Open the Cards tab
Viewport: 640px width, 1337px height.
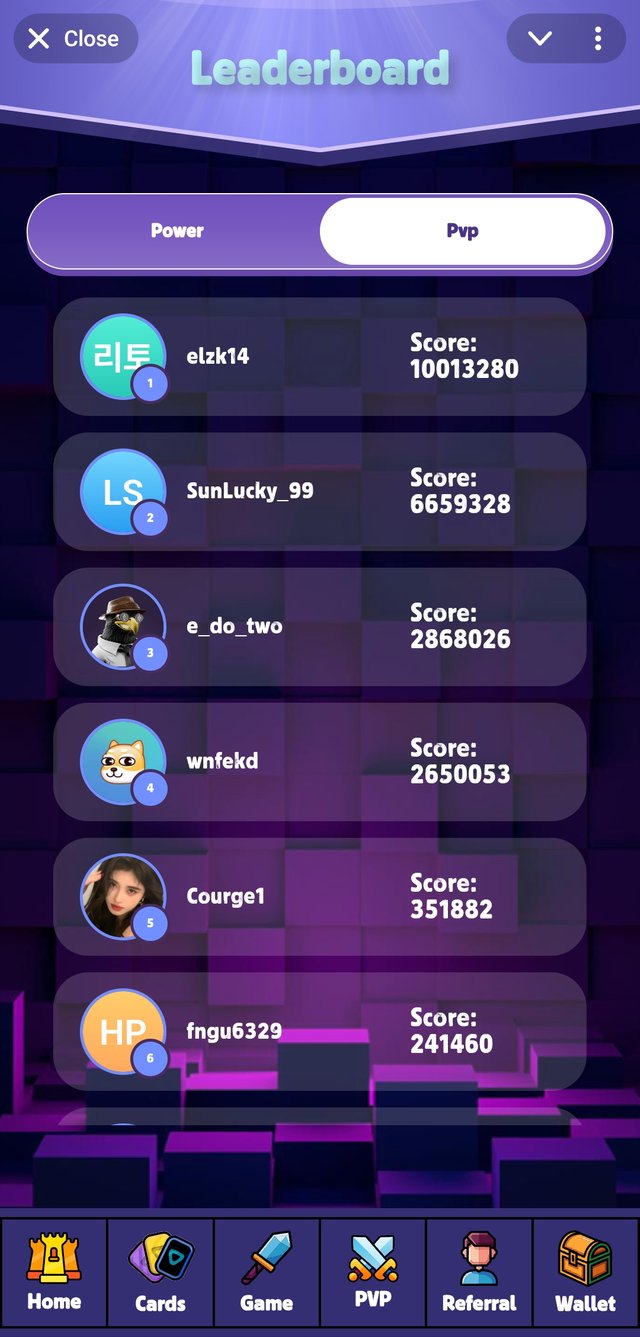tap(160, 1272)
